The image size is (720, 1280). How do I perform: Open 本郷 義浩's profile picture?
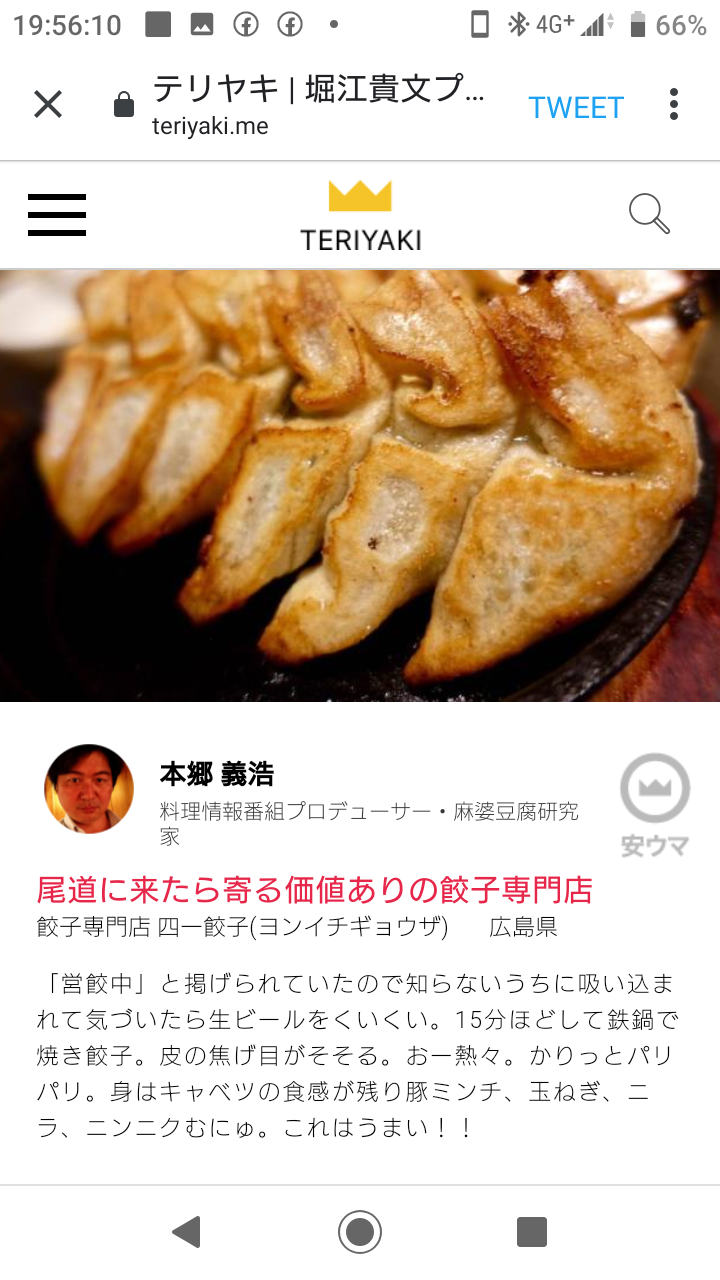click(89, 789)
